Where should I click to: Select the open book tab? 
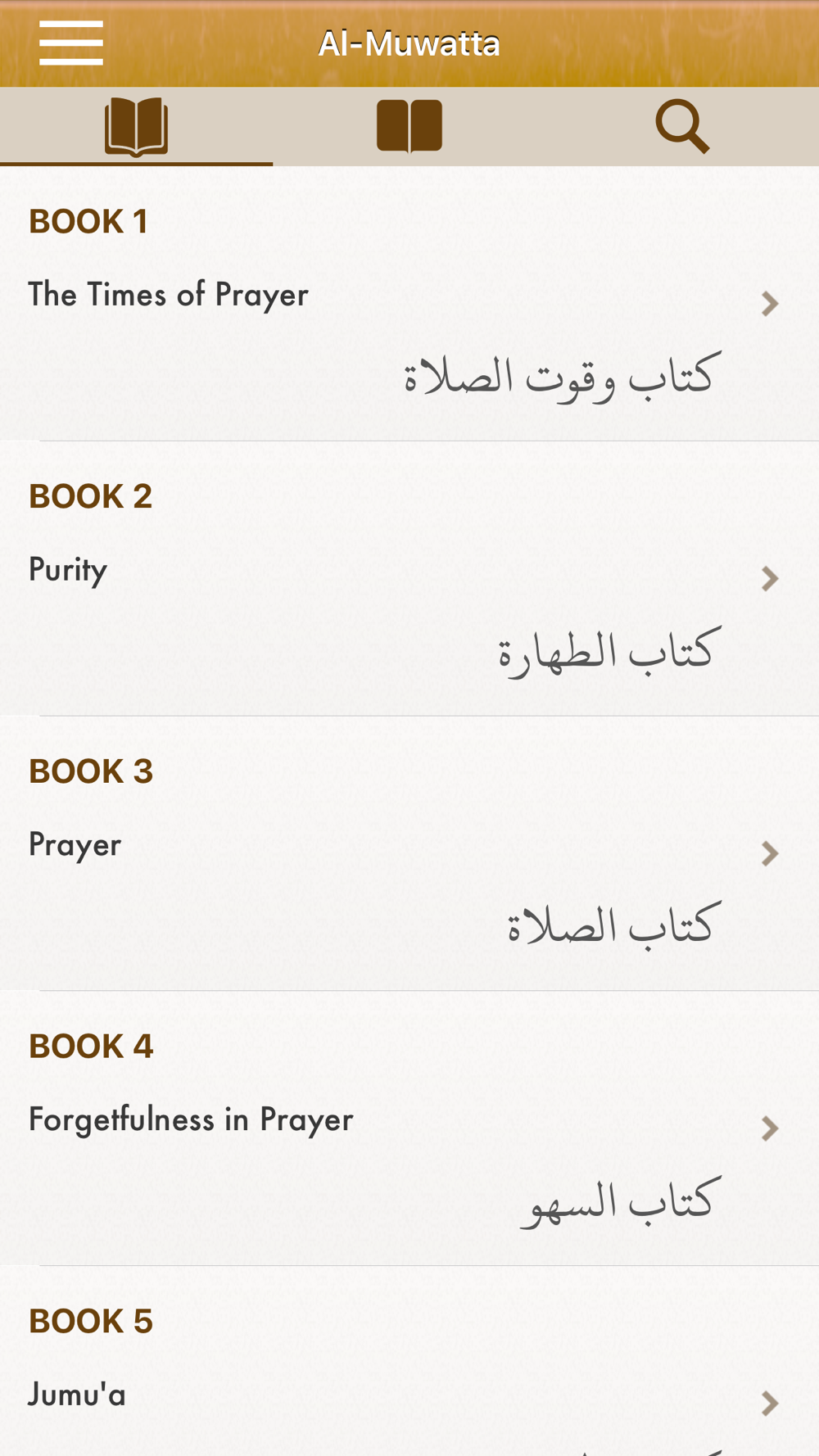coord(136,127)
